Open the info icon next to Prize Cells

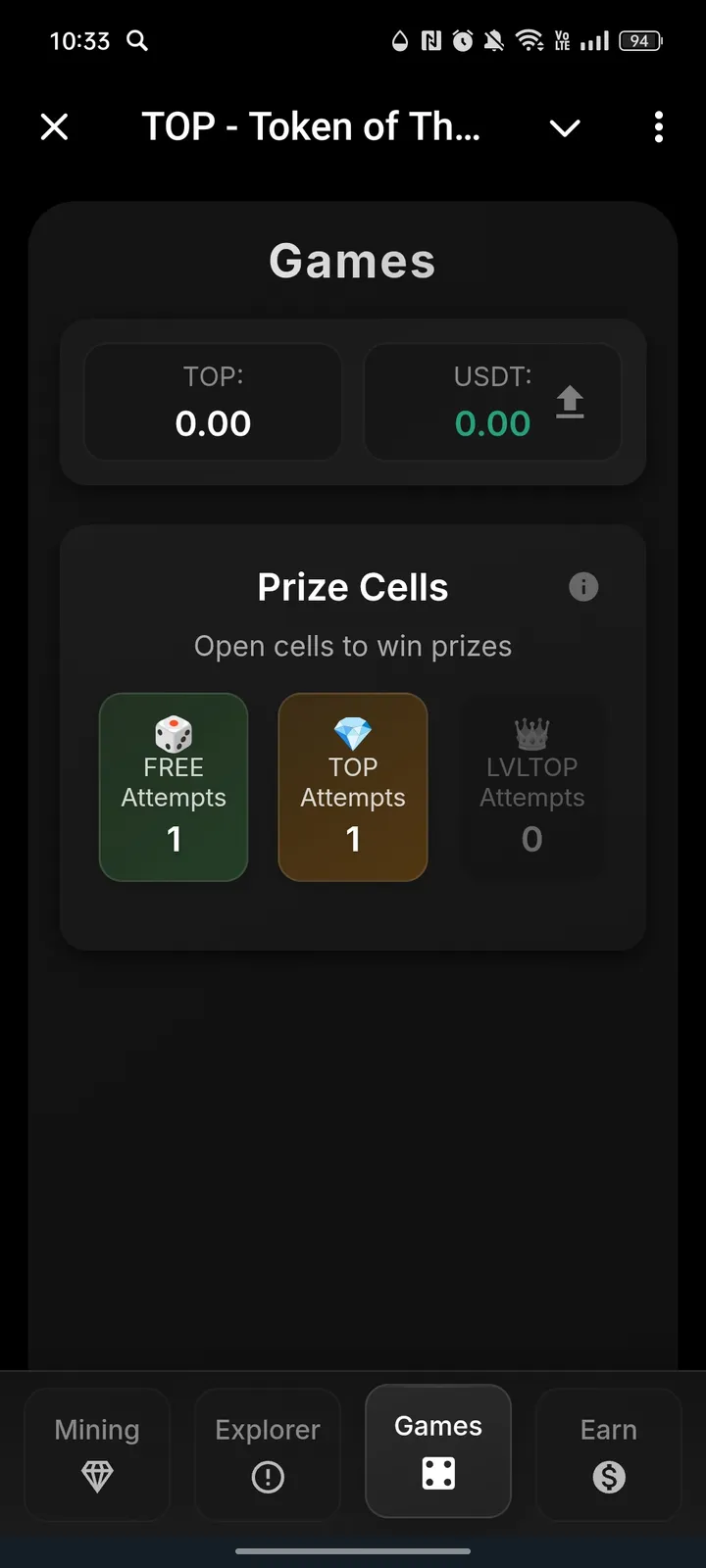click(583, 586)
